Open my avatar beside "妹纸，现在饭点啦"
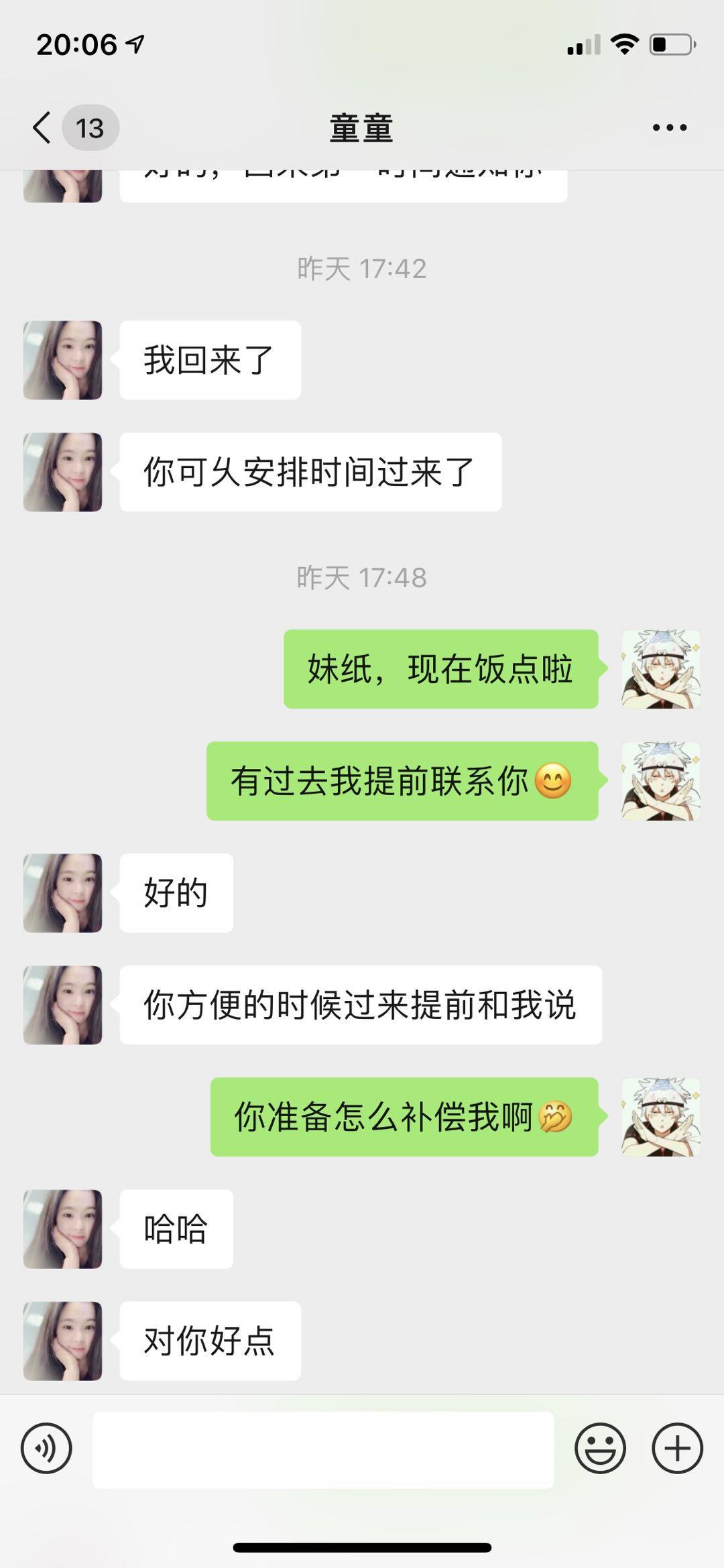The image size is (724, 1568). pyautogui.click(x=661, y=669)
